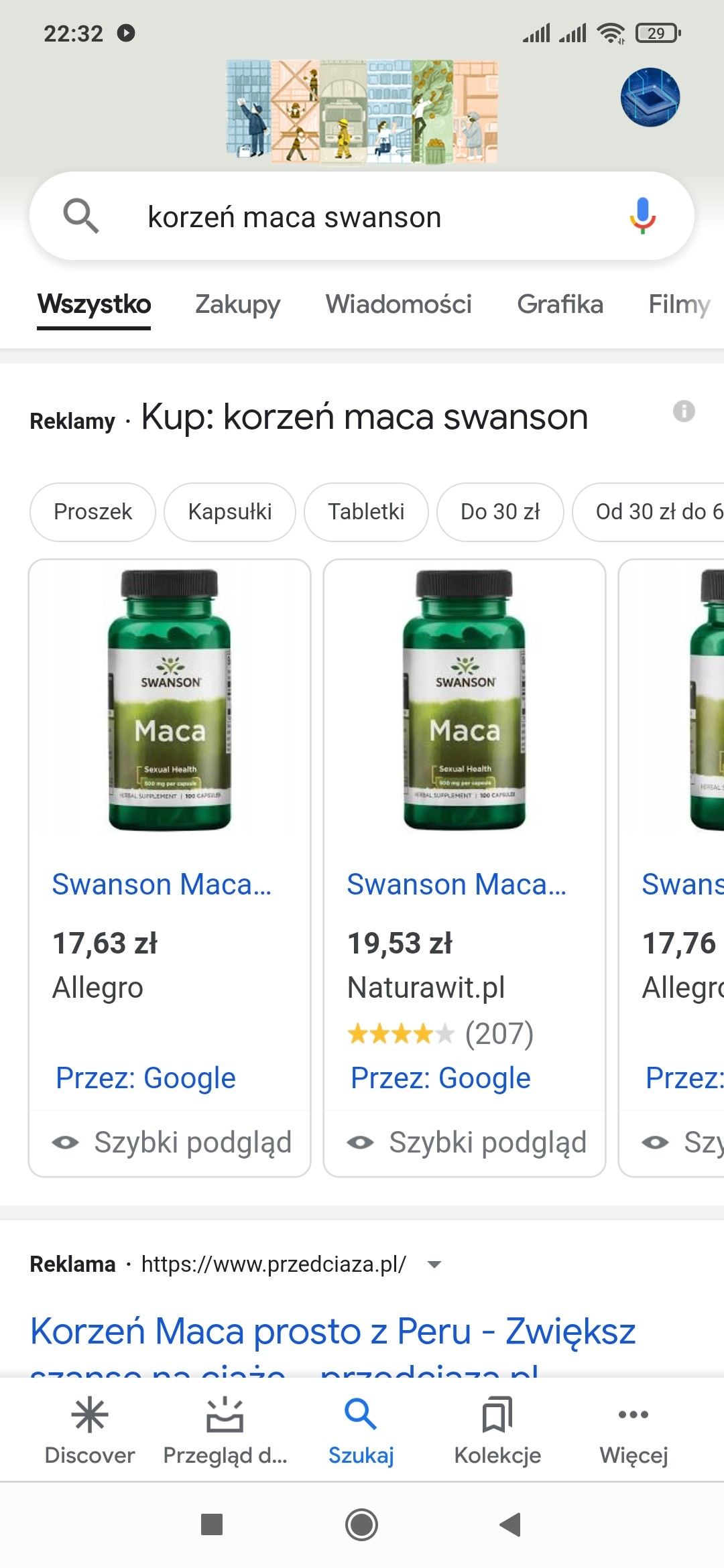Open Szybki podgląd for the 17,63 zł offer
This screenshot has width=724, height=1568.
(x=172, y=1142)
